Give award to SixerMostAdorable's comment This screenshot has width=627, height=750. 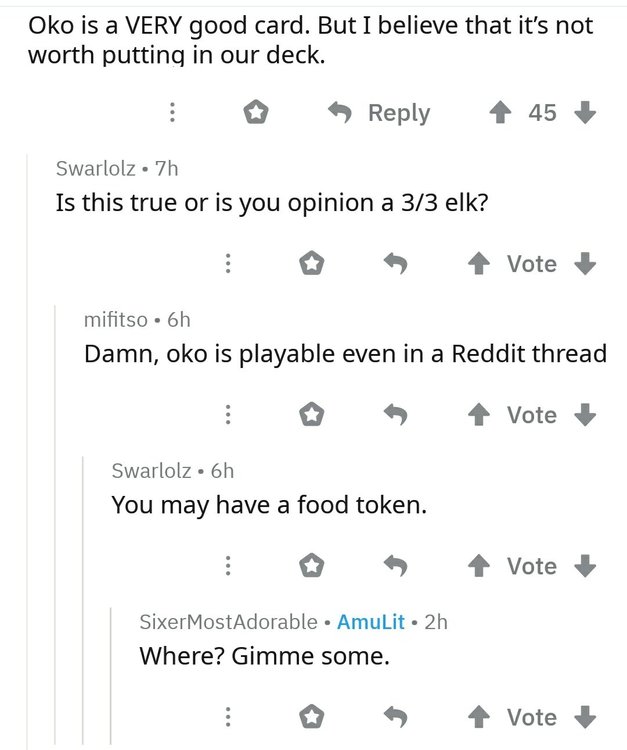(312, 717)
